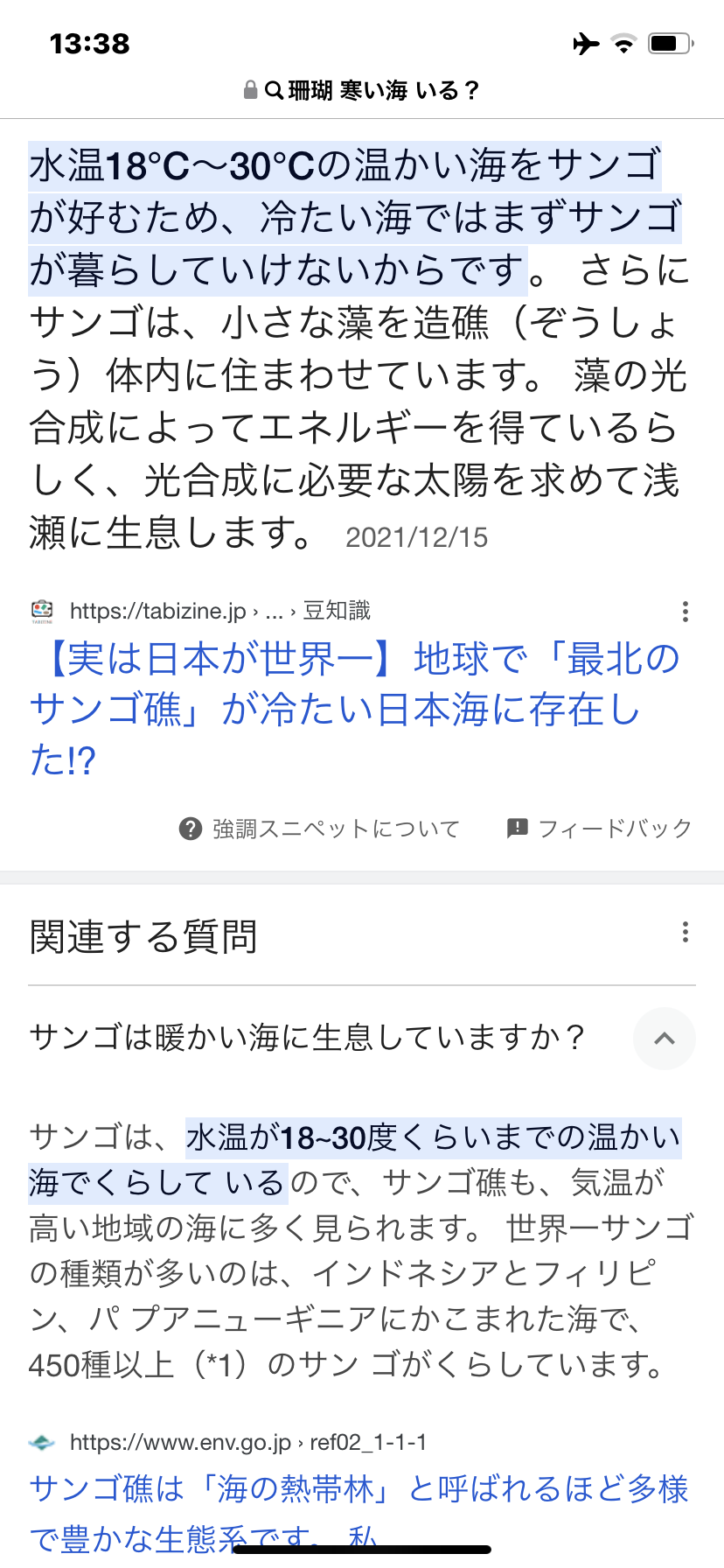724x1568 pixels.
Task: Open 強調スニペットについて info link
Action: point(319,829)
